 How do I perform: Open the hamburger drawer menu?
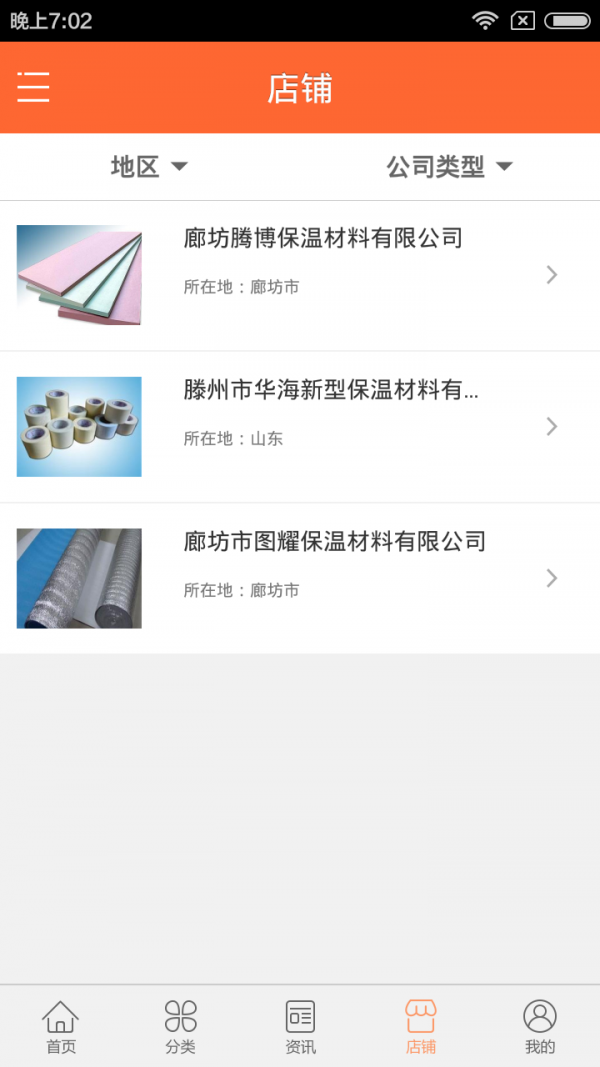(x=33, y=88)
